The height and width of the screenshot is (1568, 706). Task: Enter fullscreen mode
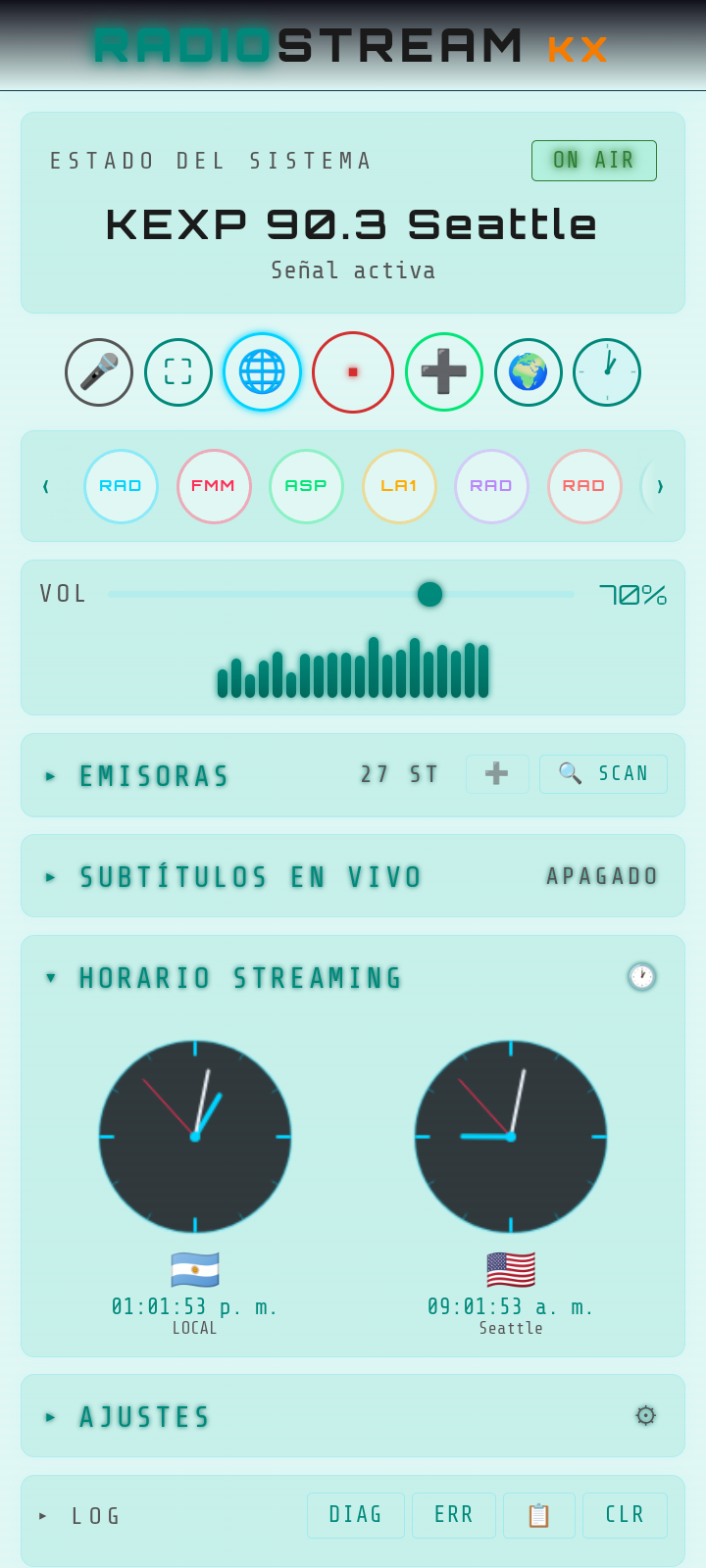(x=178, y=372)
